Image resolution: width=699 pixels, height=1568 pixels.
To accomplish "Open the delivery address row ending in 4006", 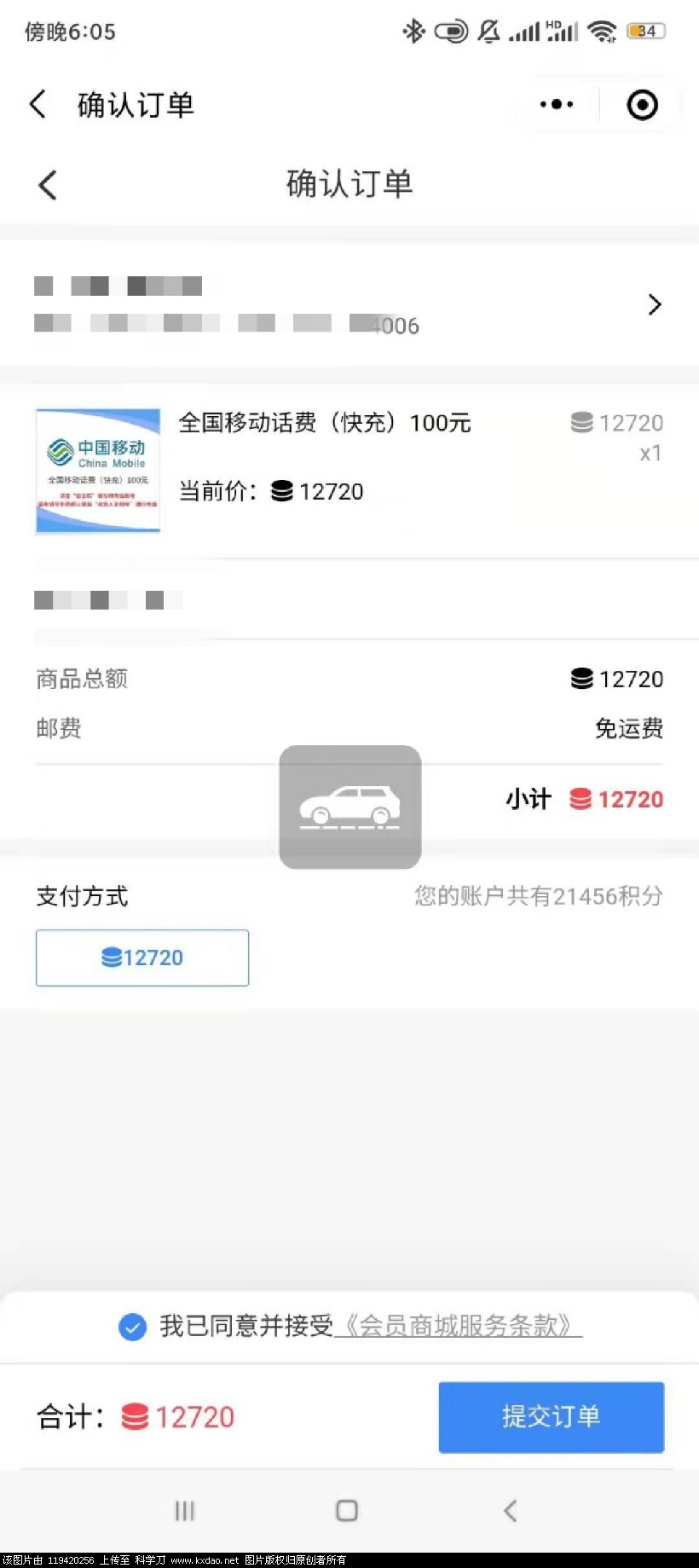I will point(349,305).
